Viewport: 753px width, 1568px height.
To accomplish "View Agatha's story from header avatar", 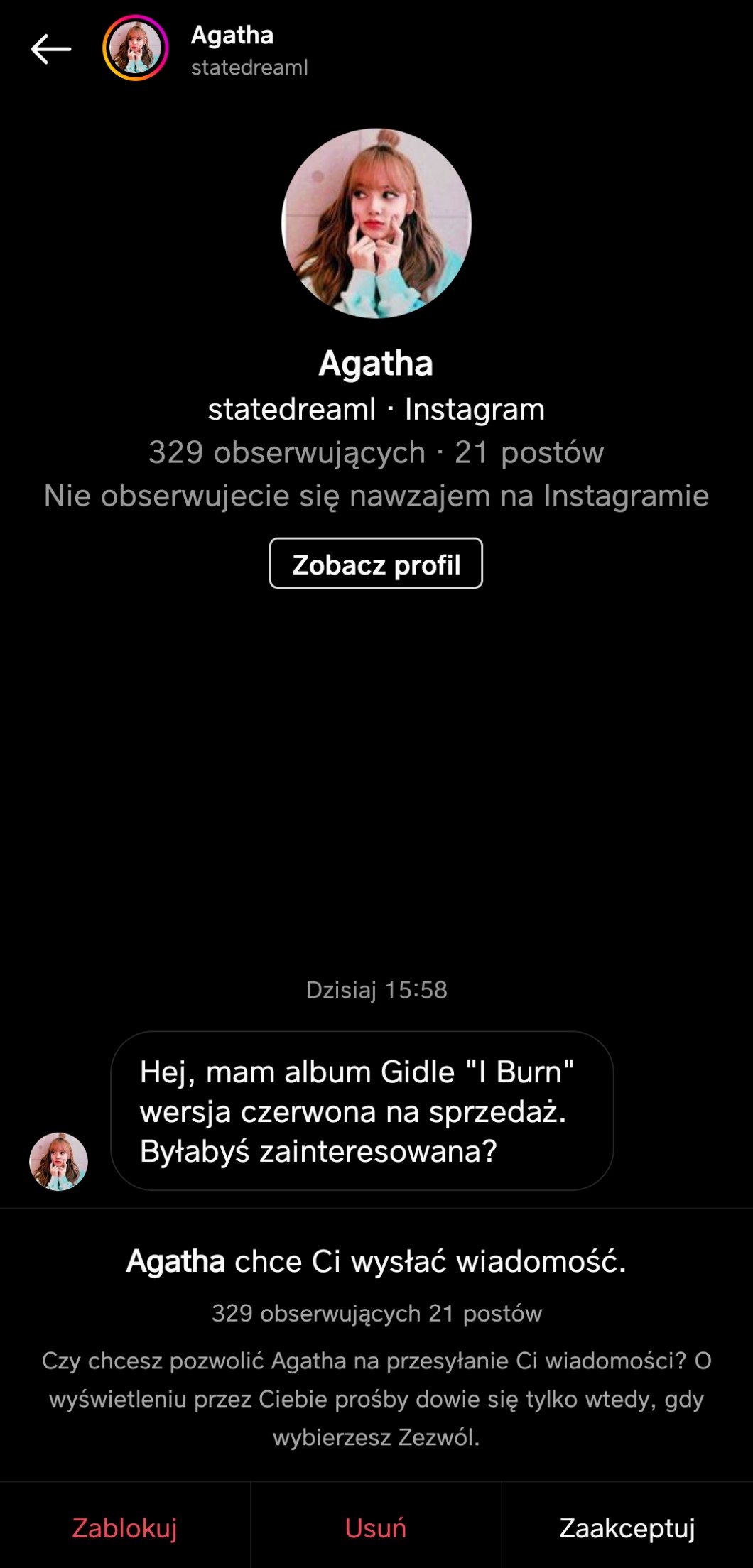I will pos(135,48).
